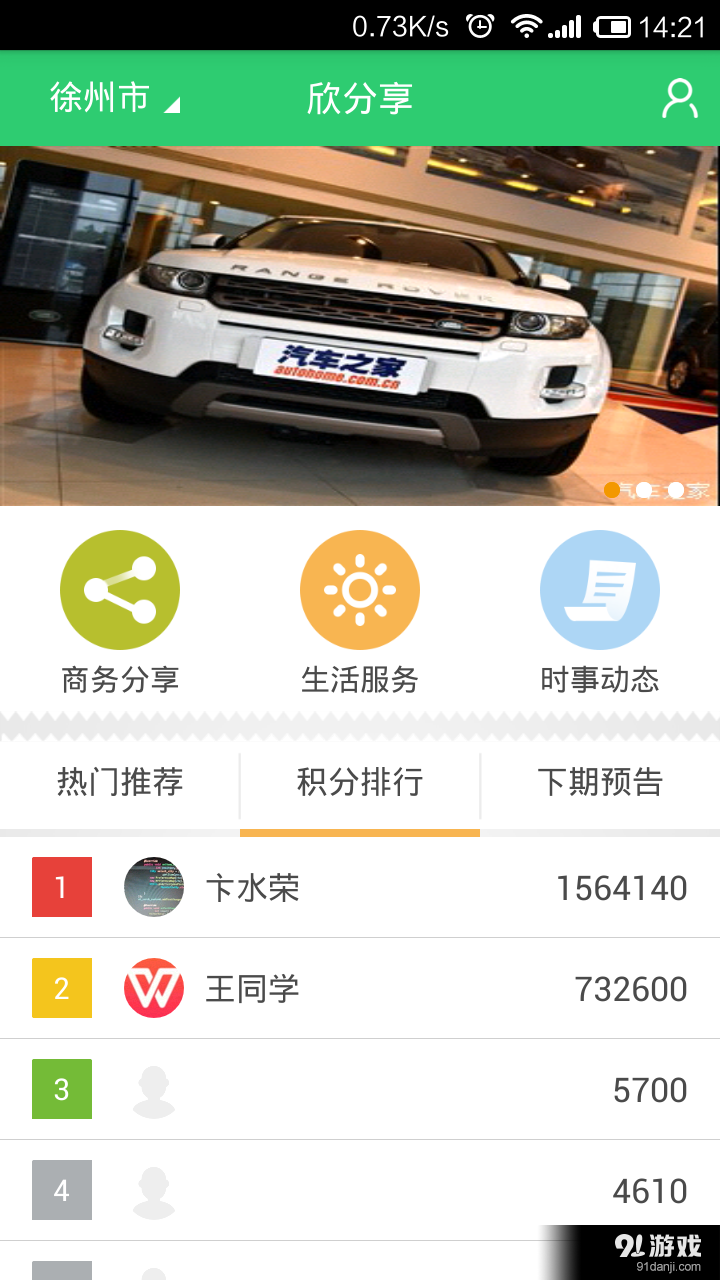Open the user profile icon
Viewport: 720px width, 1280px height.
(x=680, y=97)
